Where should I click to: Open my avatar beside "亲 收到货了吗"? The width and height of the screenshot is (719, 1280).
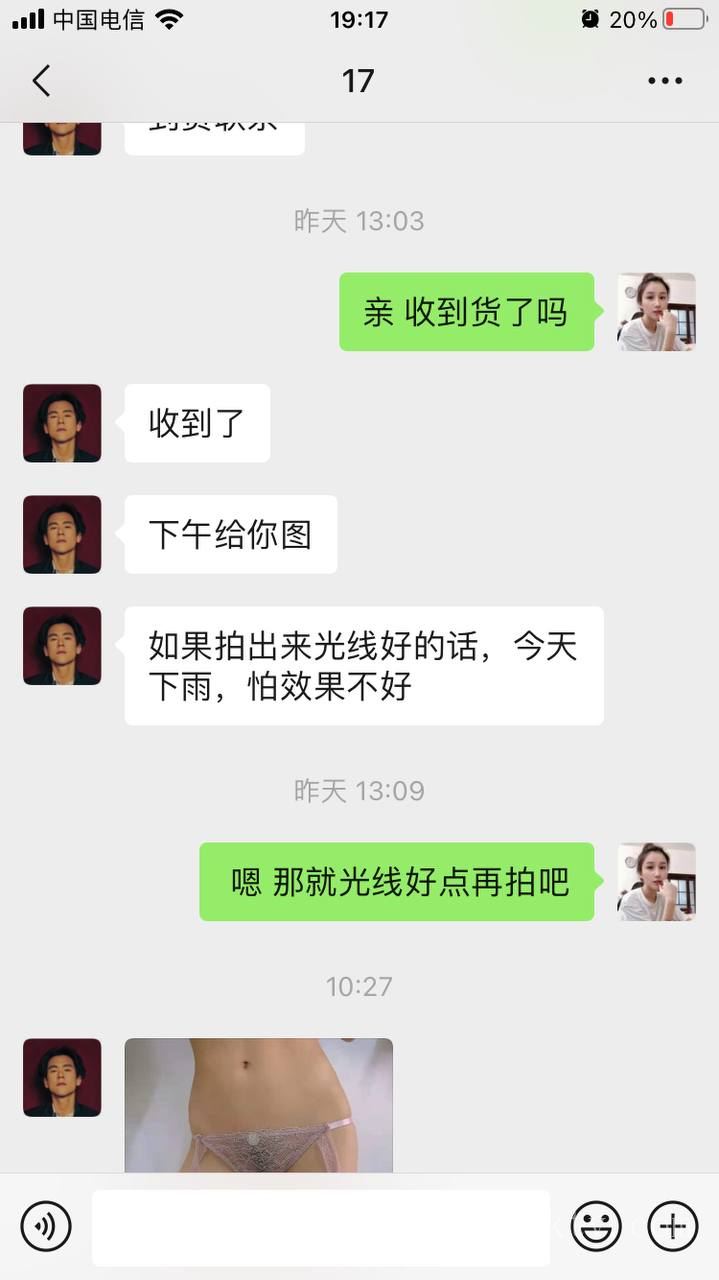tap(656, 312)
